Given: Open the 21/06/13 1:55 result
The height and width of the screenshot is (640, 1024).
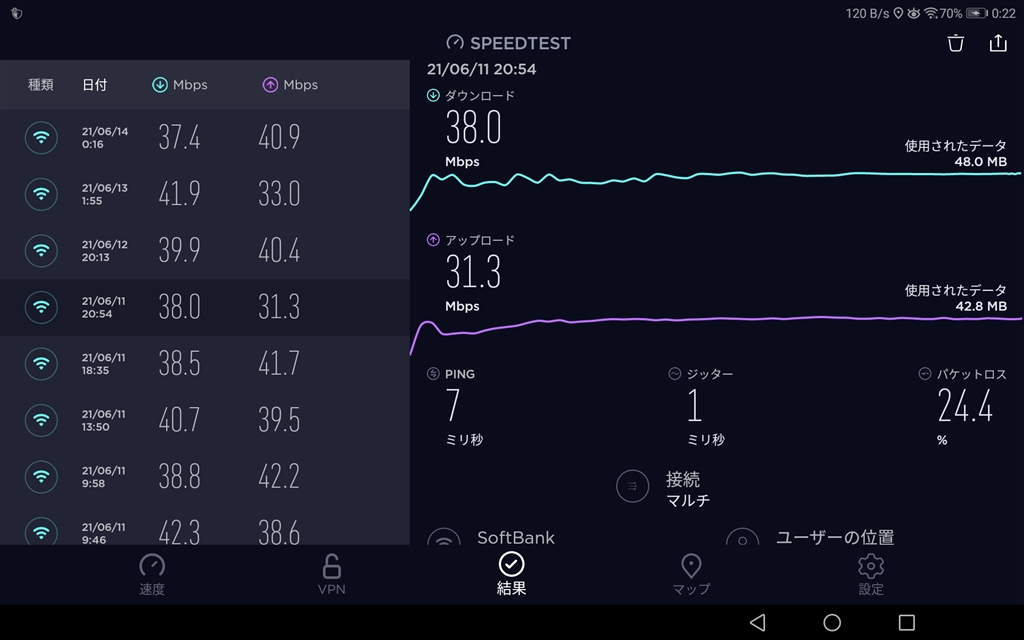Looking at the screenshot, I should pyautogui.click(x=205, y=194).
